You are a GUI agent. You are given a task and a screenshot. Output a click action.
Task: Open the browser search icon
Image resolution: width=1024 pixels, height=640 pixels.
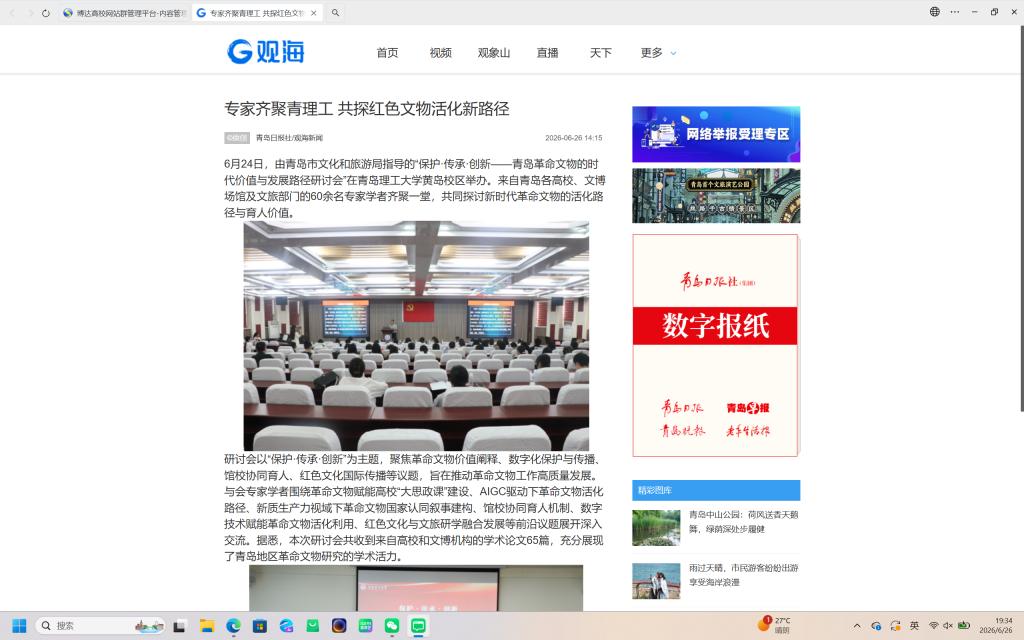click(335, 13)
